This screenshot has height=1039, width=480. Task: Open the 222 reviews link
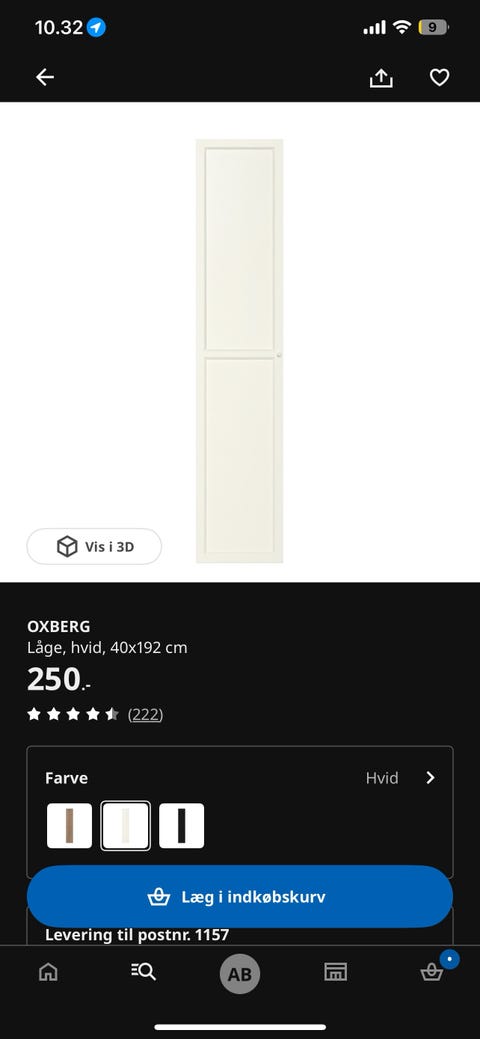(x=145, y=714)
